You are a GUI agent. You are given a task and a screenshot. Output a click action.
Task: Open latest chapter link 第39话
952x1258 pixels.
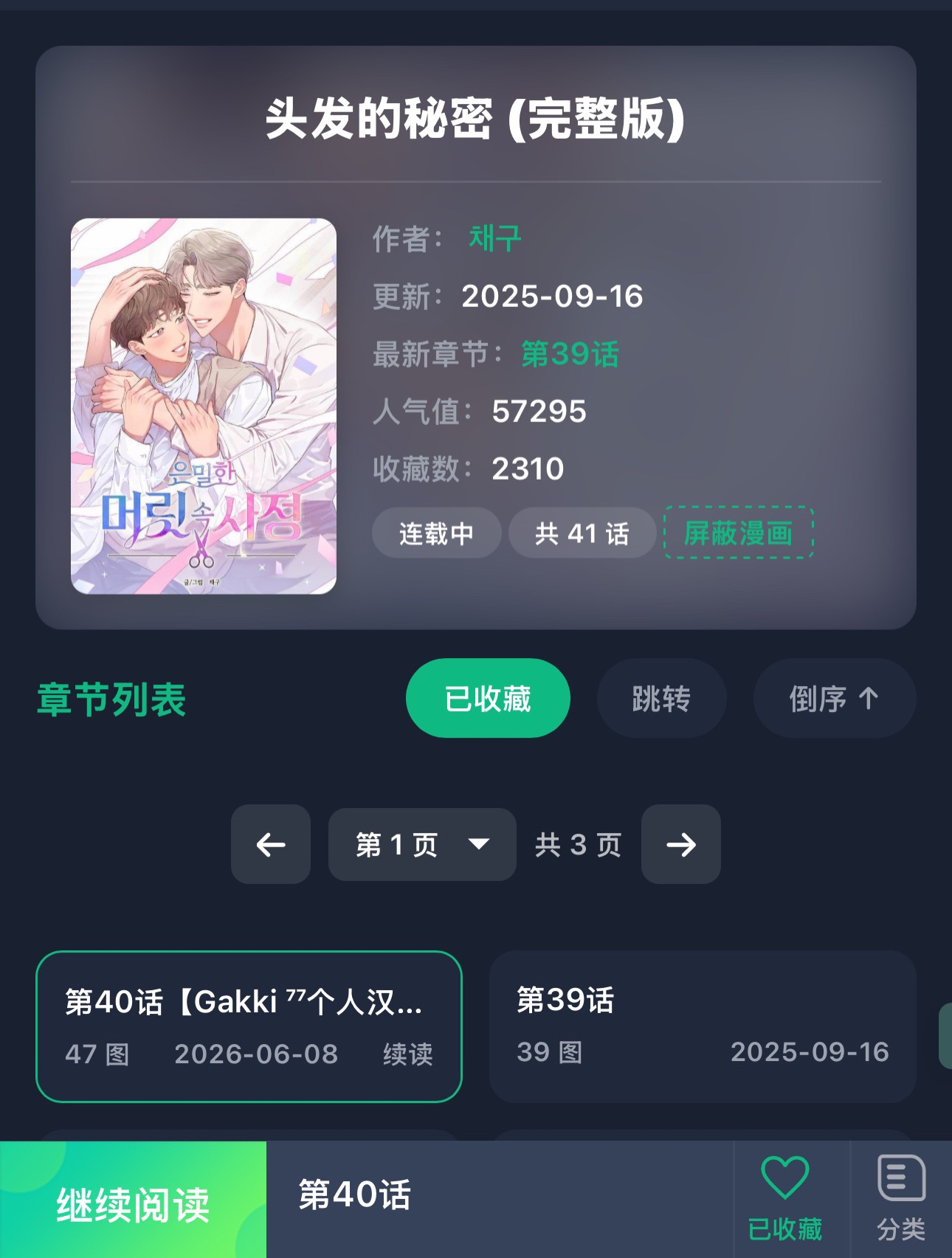pyautogui.click(x=570, y=354)
